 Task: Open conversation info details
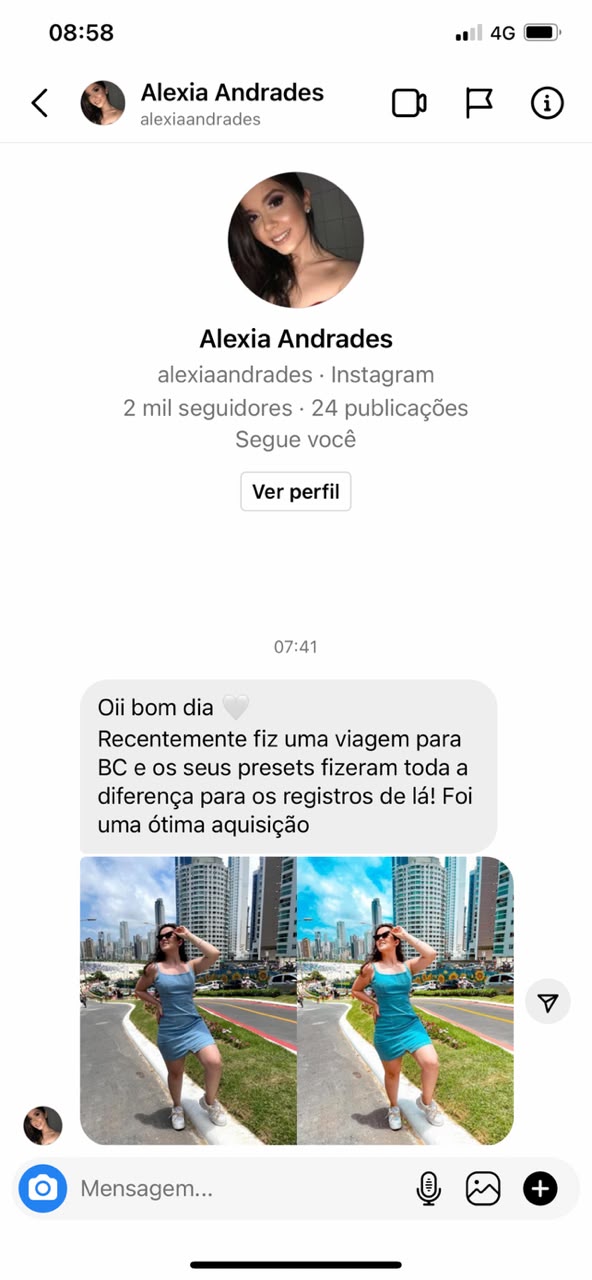coord(547,103)
